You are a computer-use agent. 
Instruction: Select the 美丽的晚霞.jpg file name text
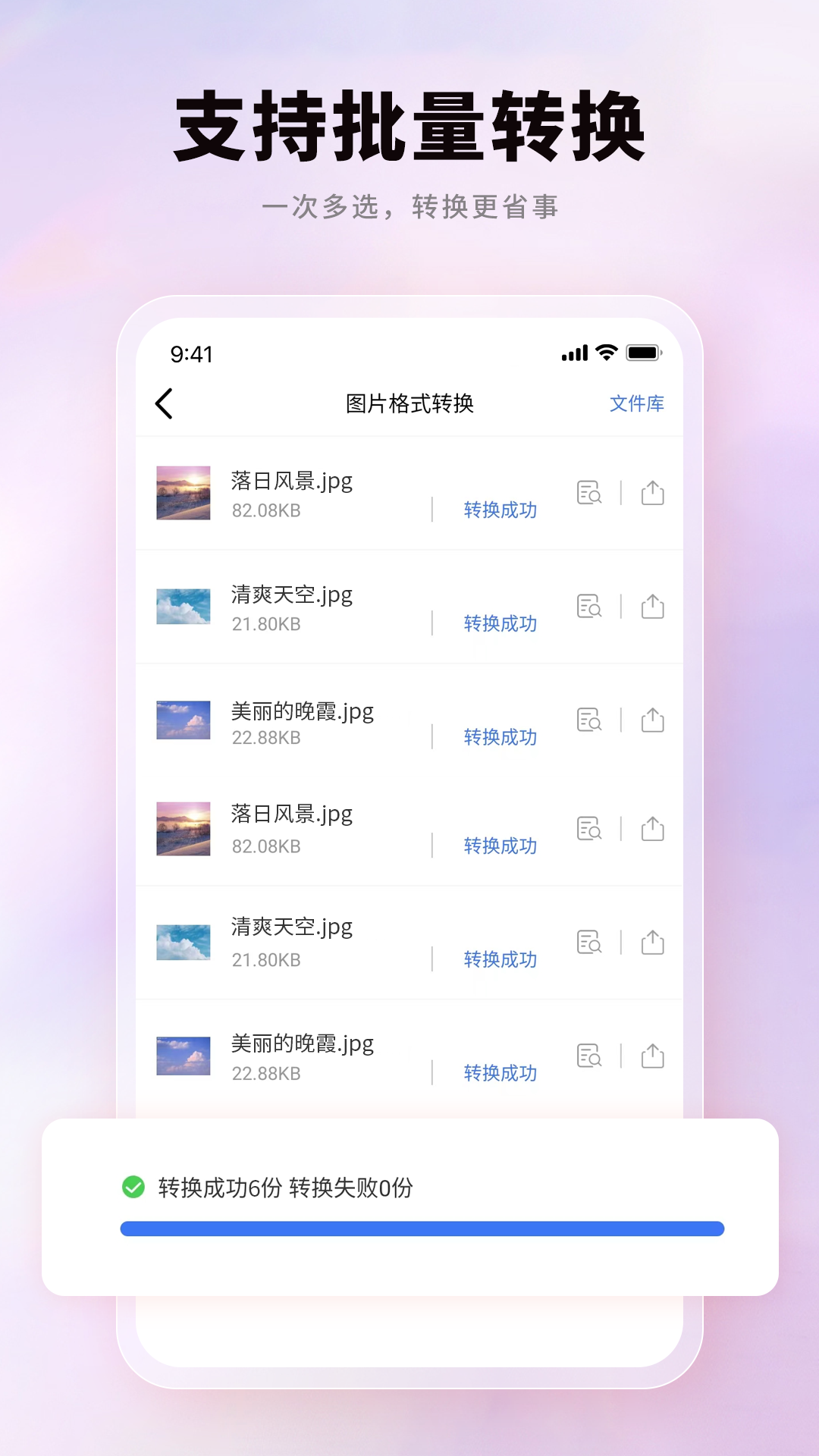302,711
